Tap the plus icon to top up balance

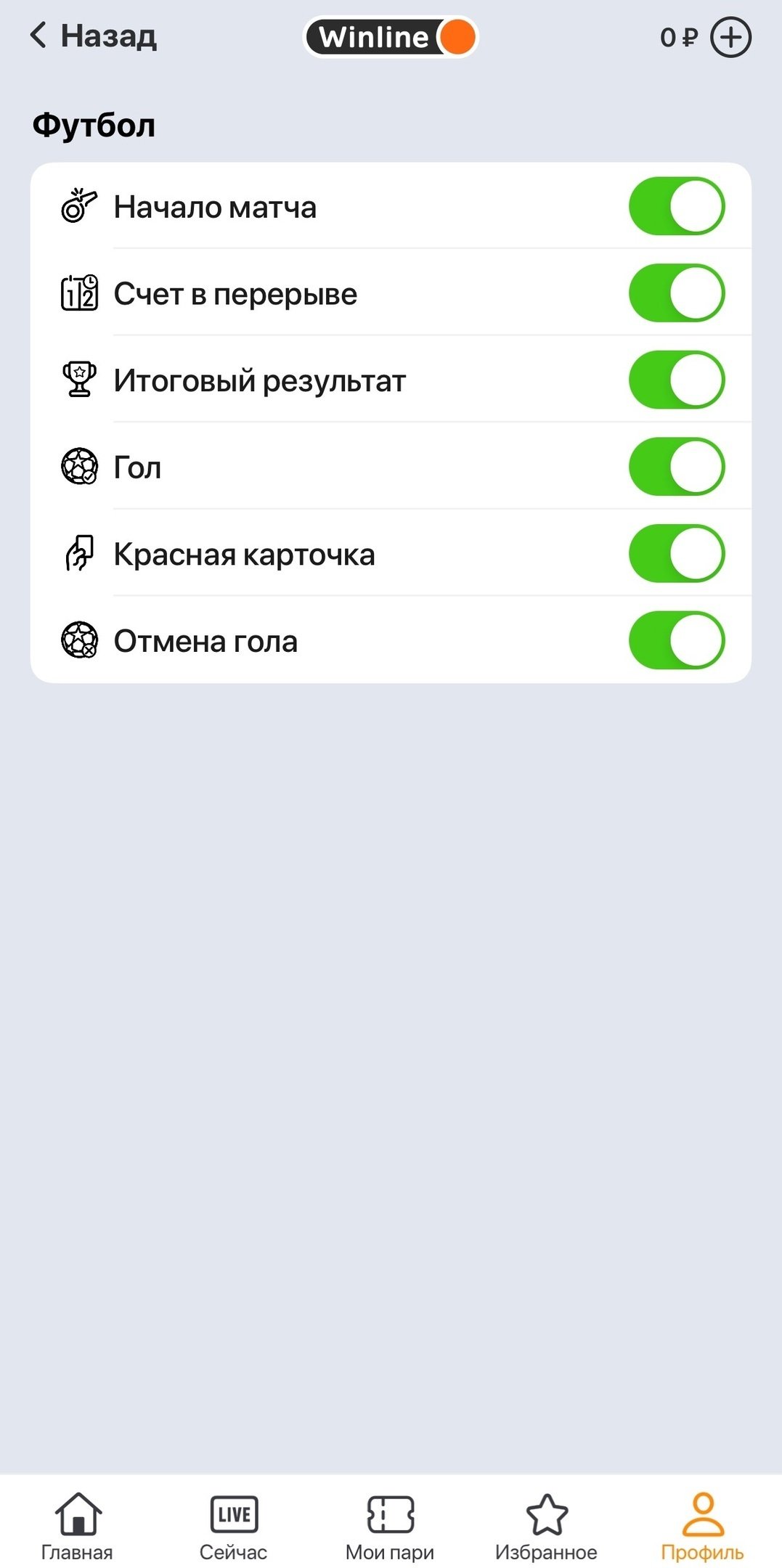click(730, 37)
